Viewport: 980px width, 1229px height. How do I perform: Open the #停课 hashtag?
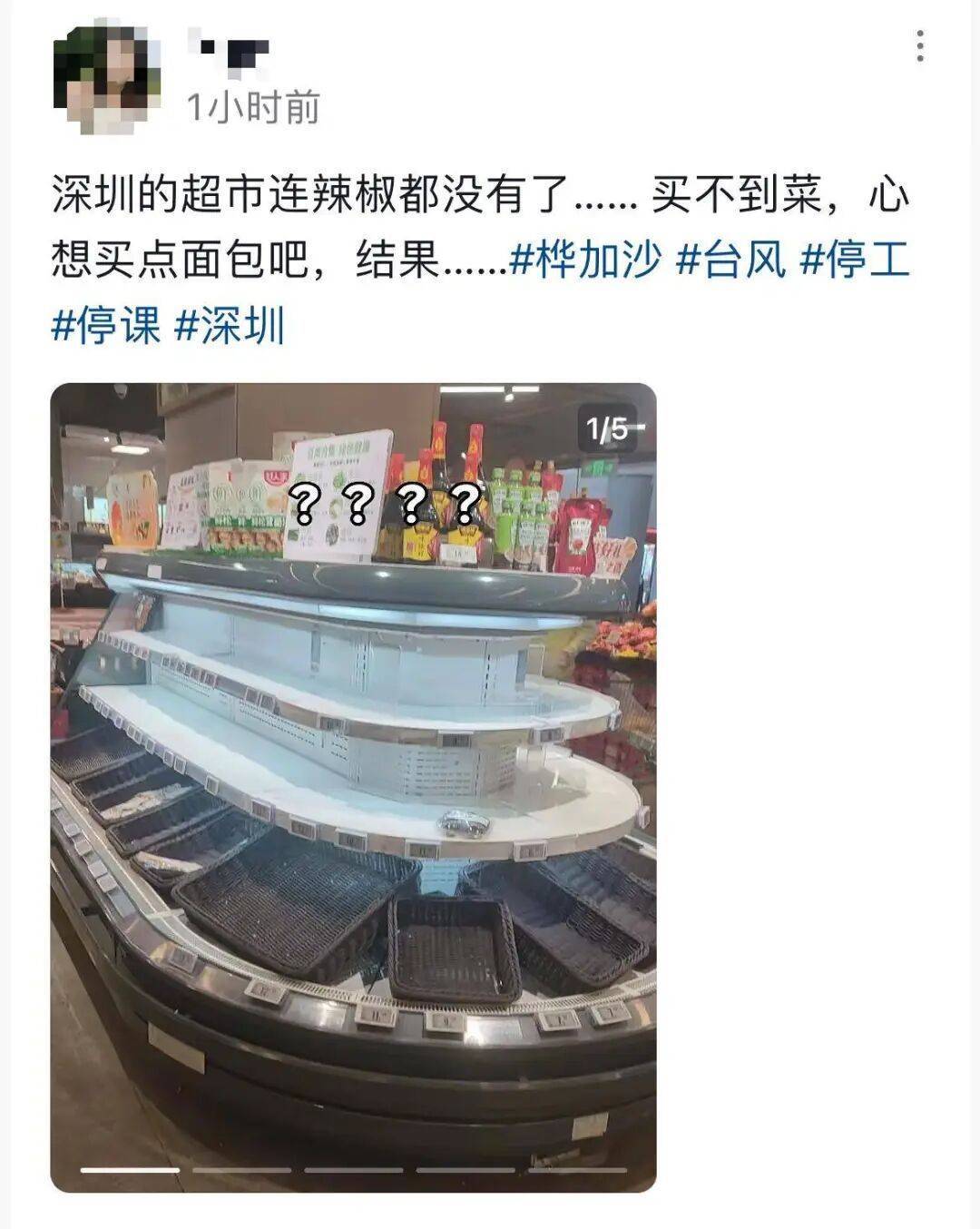click(106, 324)
